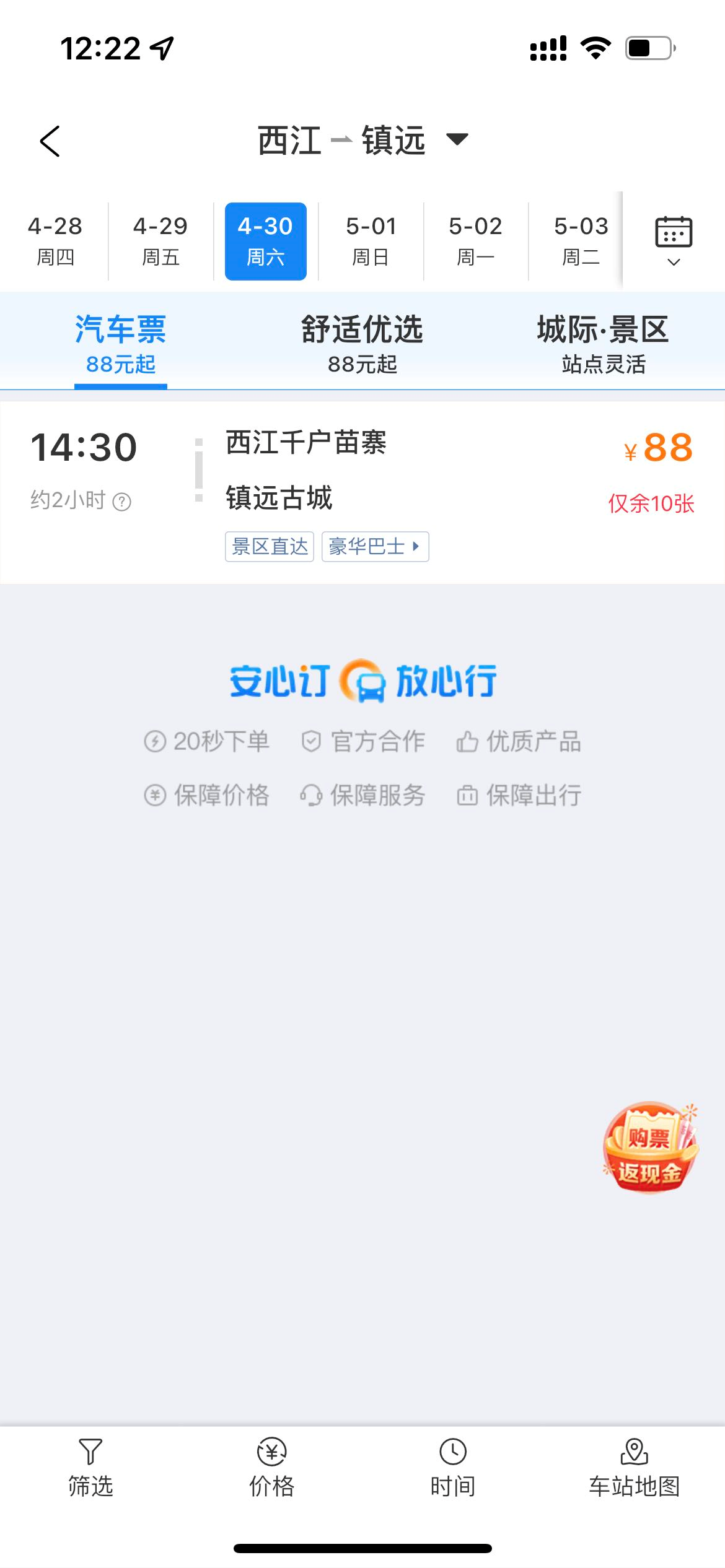This screenshot has height=1568, width=725.
Task: Open the calendar date picker
Action: pos(674,241)
